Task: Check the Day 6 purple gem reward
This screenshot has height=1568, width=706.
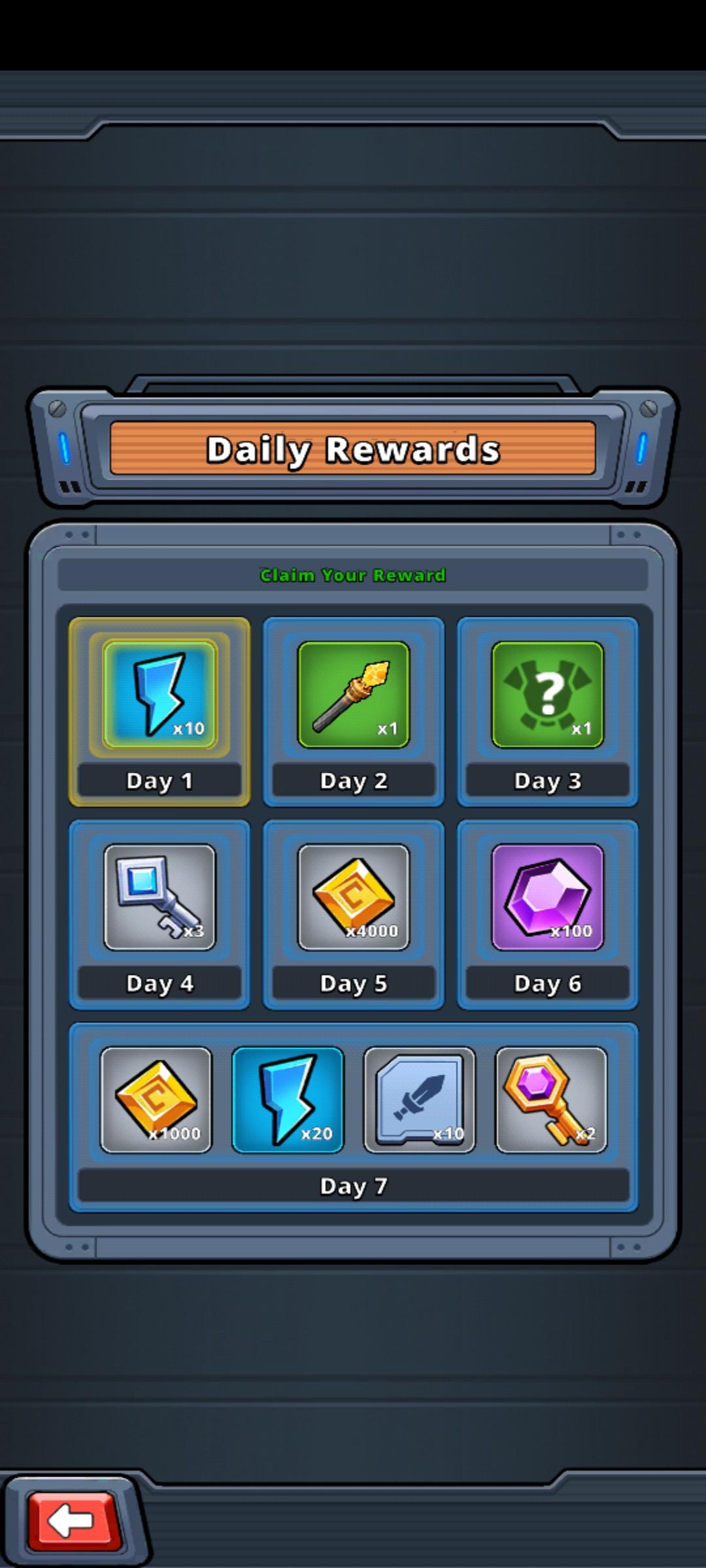Action: (x=547, y=898)
